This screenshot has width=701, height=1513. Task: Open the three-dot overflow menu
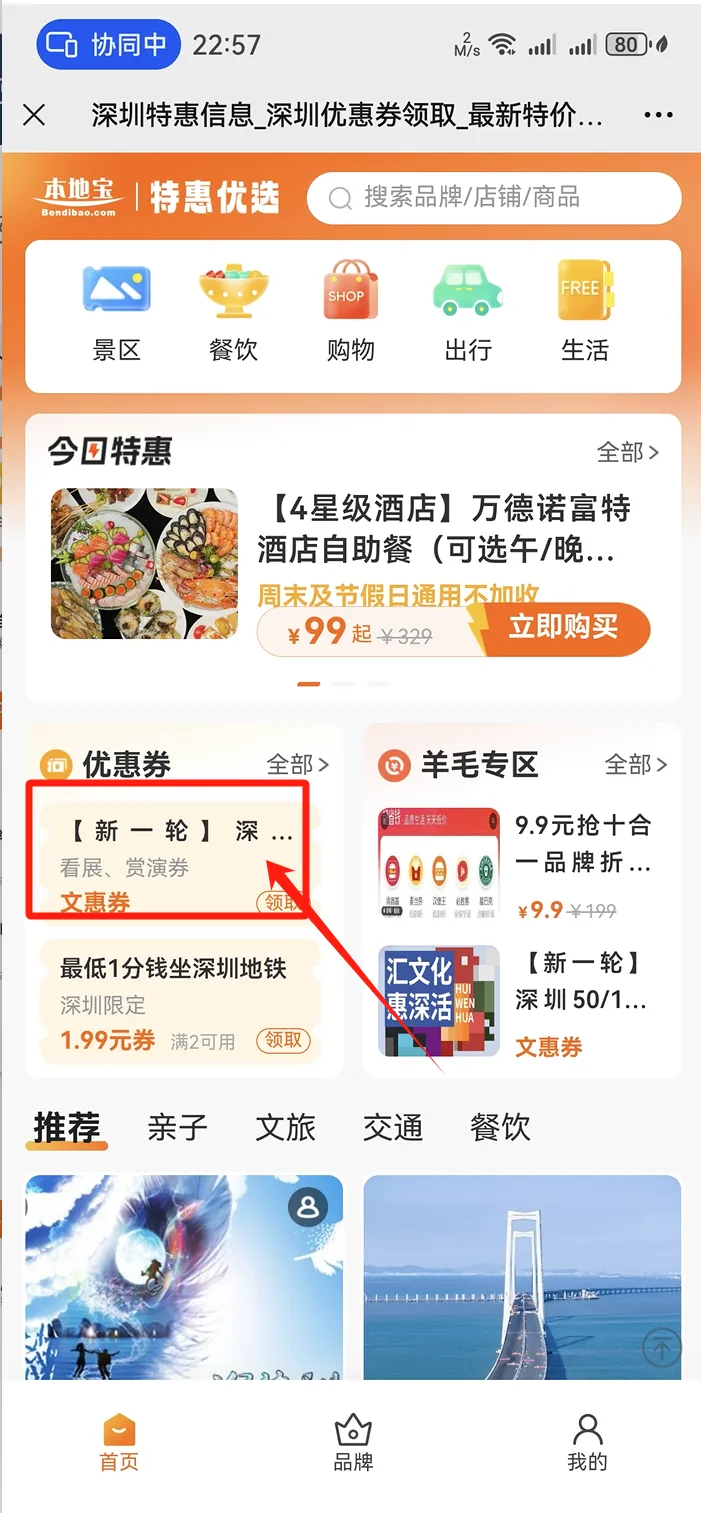(658, 115)
